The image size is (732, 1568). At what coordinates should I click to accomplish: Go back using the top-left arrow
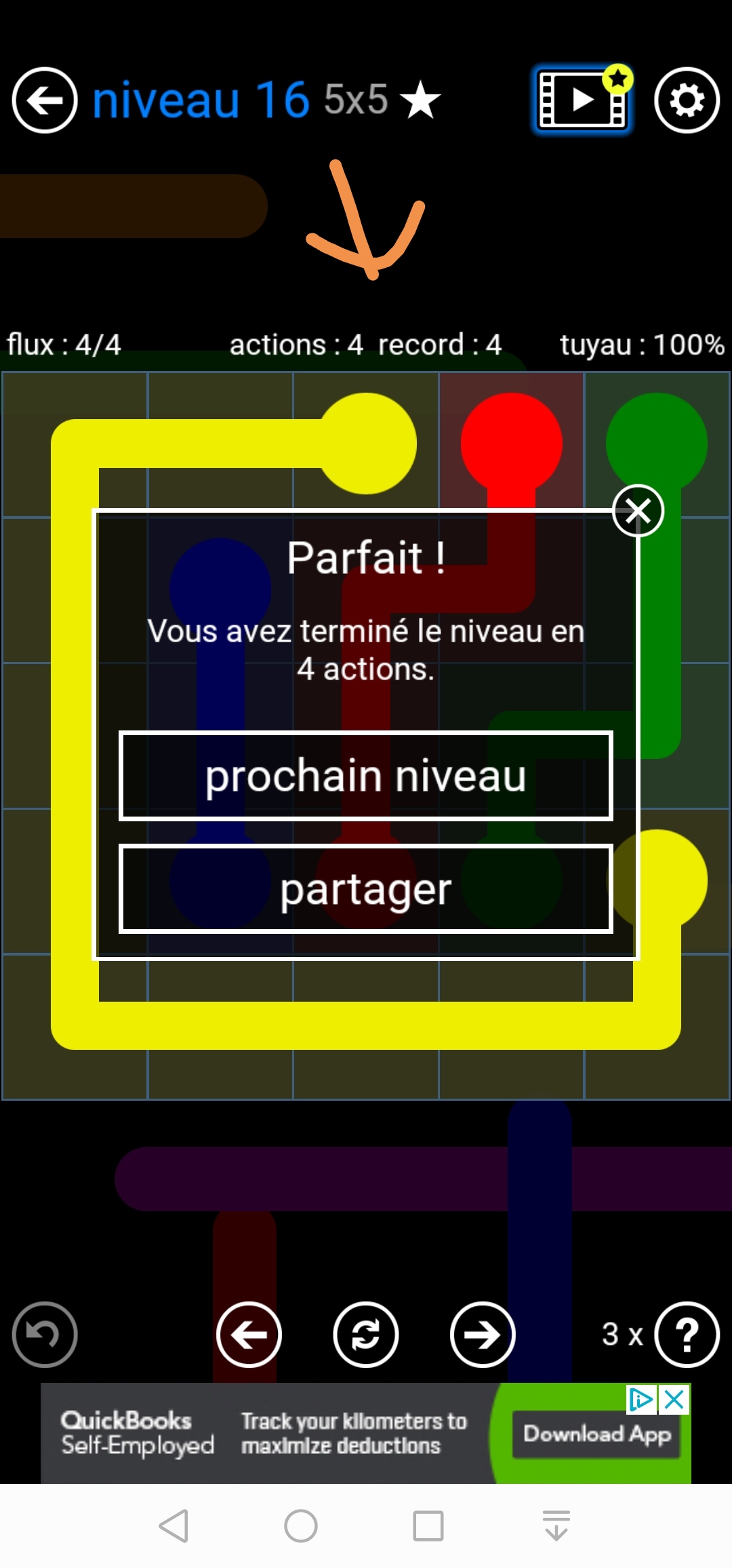(45, 100)
